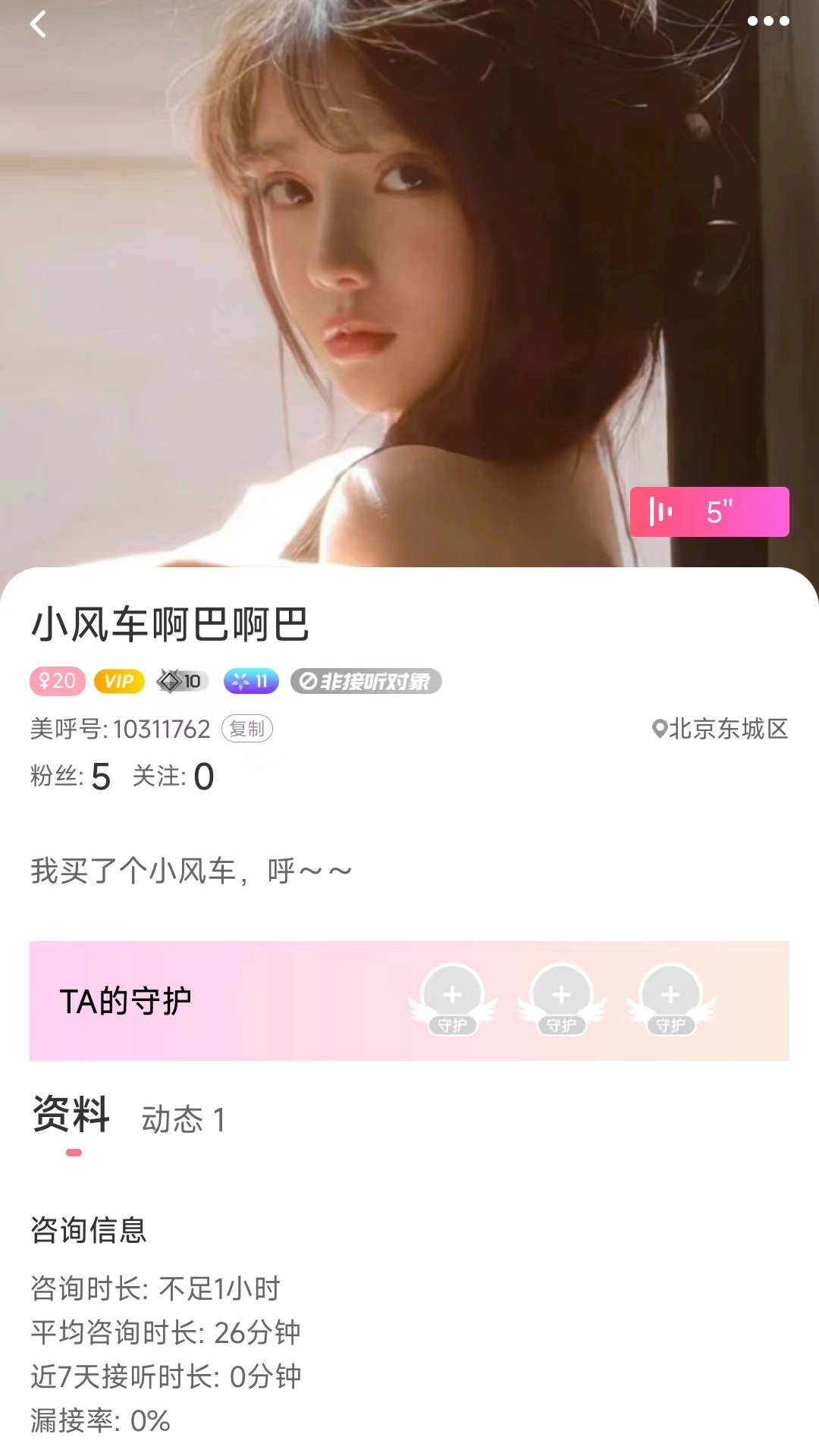819x1456 pixels.
Task: Click the back arrow to exit profile
Action: 38,25
